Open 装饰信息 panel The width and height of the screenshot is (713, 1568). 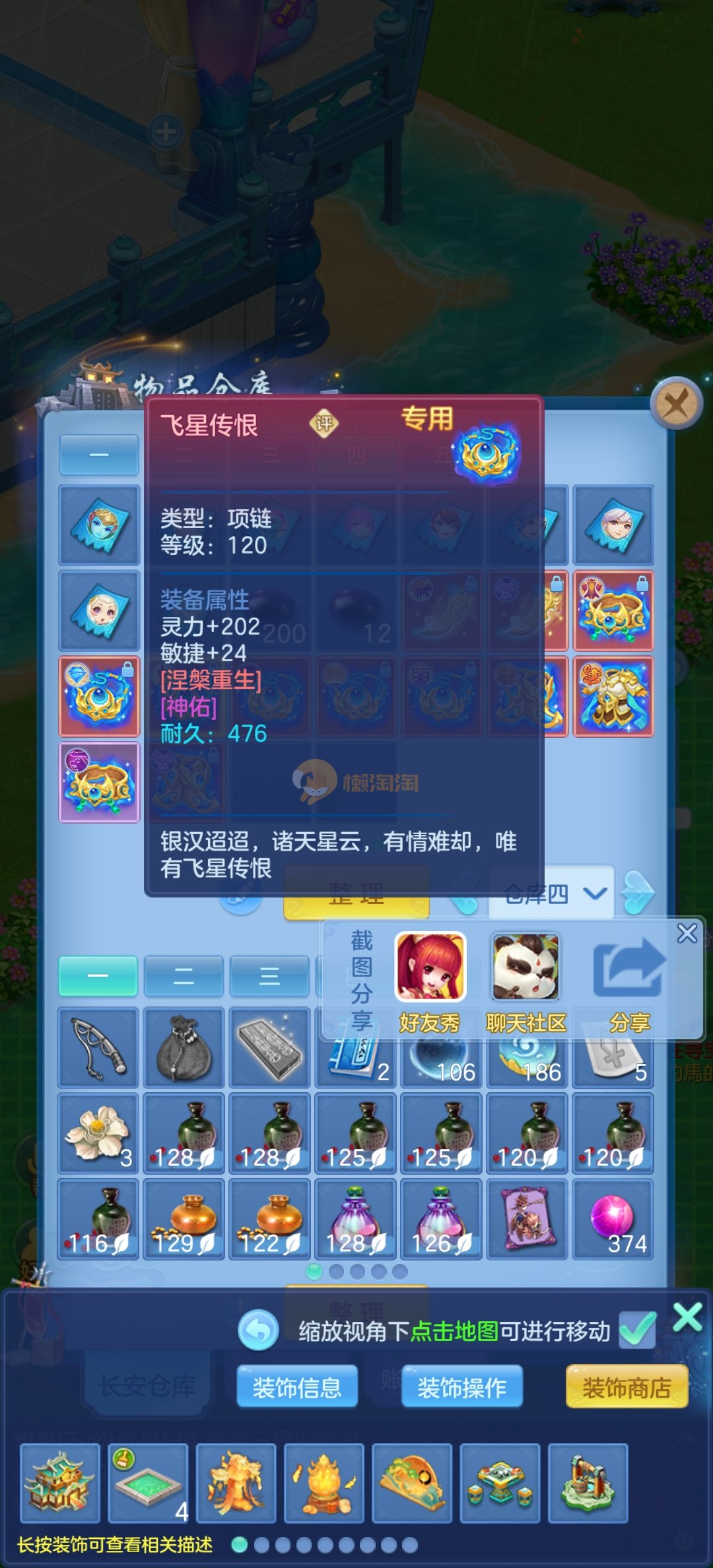tap(297, 1387)
